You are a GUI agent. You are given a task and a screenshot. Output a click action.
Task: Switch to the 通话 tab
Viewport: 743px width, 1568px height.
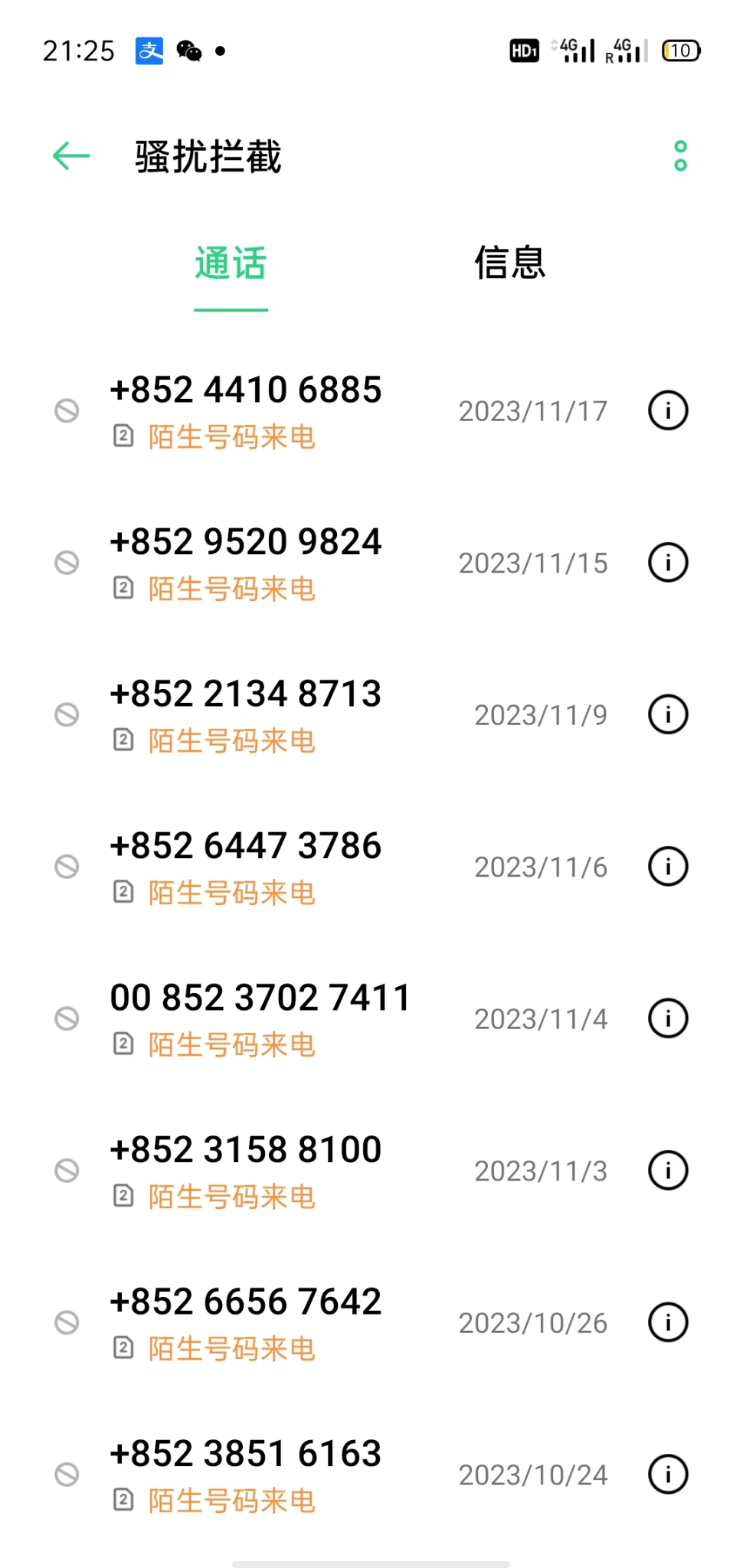coord(231,263)
